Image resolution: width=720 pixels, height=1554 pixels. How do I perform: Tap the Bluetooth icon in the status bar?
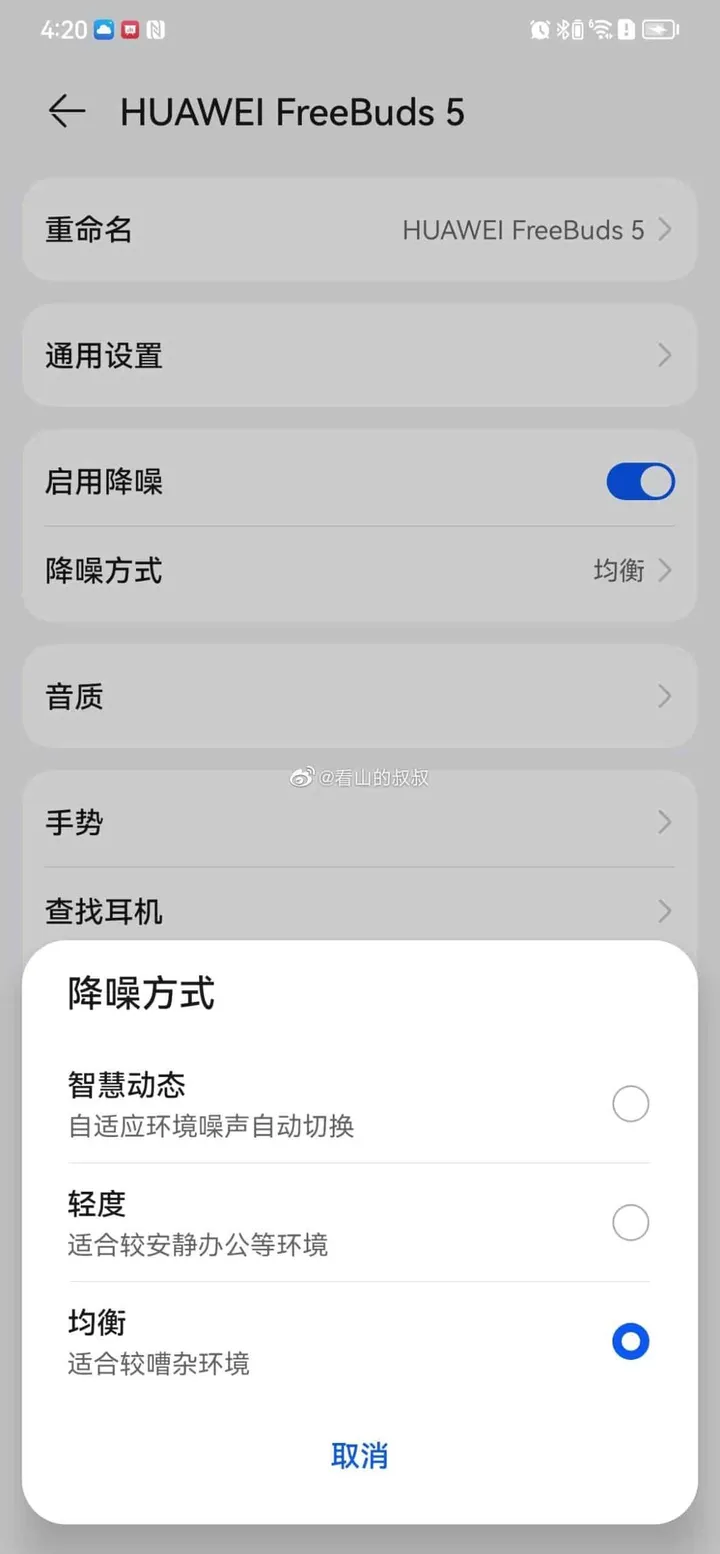(562, 31)
